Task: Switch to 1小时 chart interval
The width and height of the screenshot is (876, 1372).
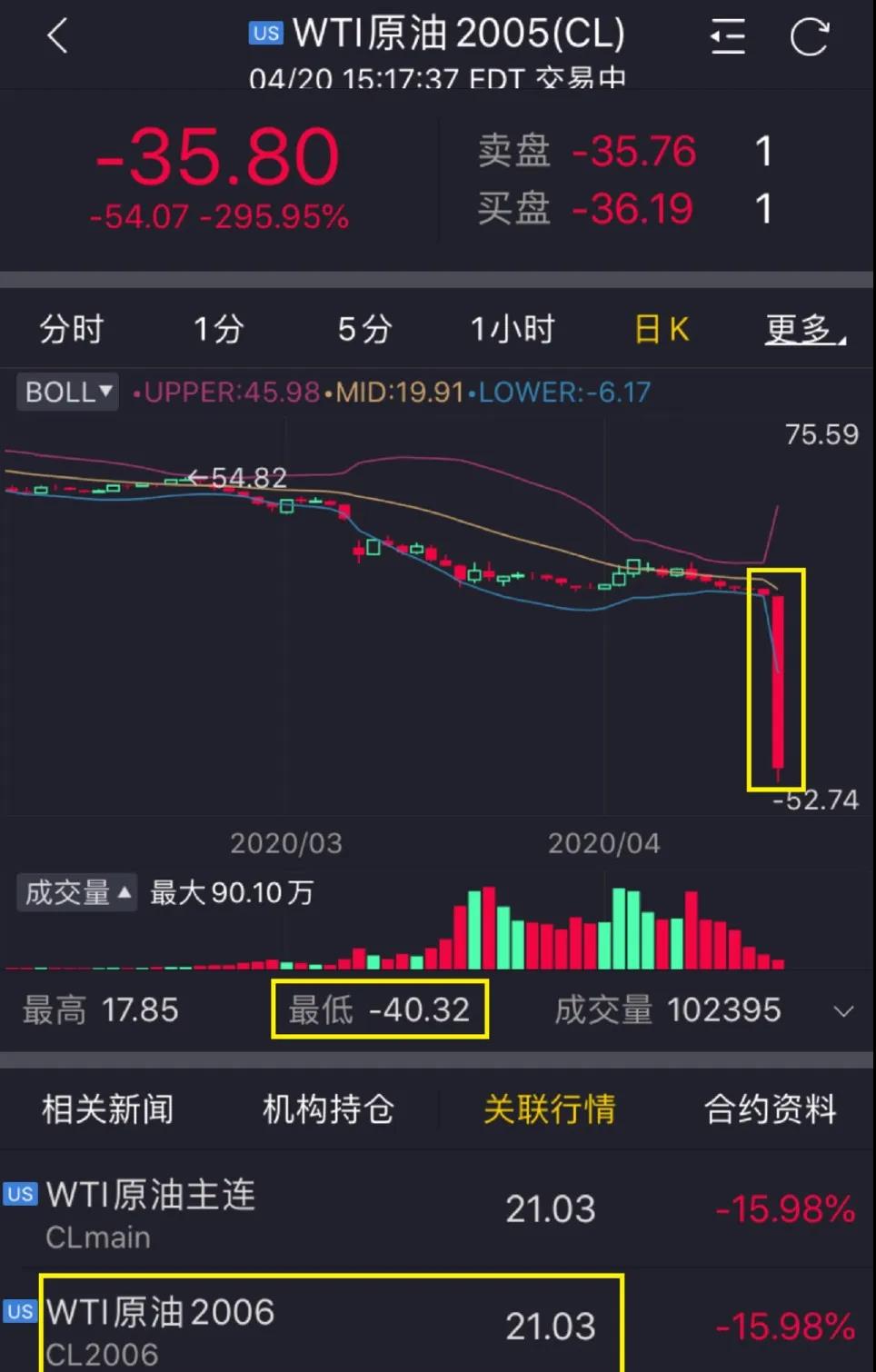Action: point(512,329)
